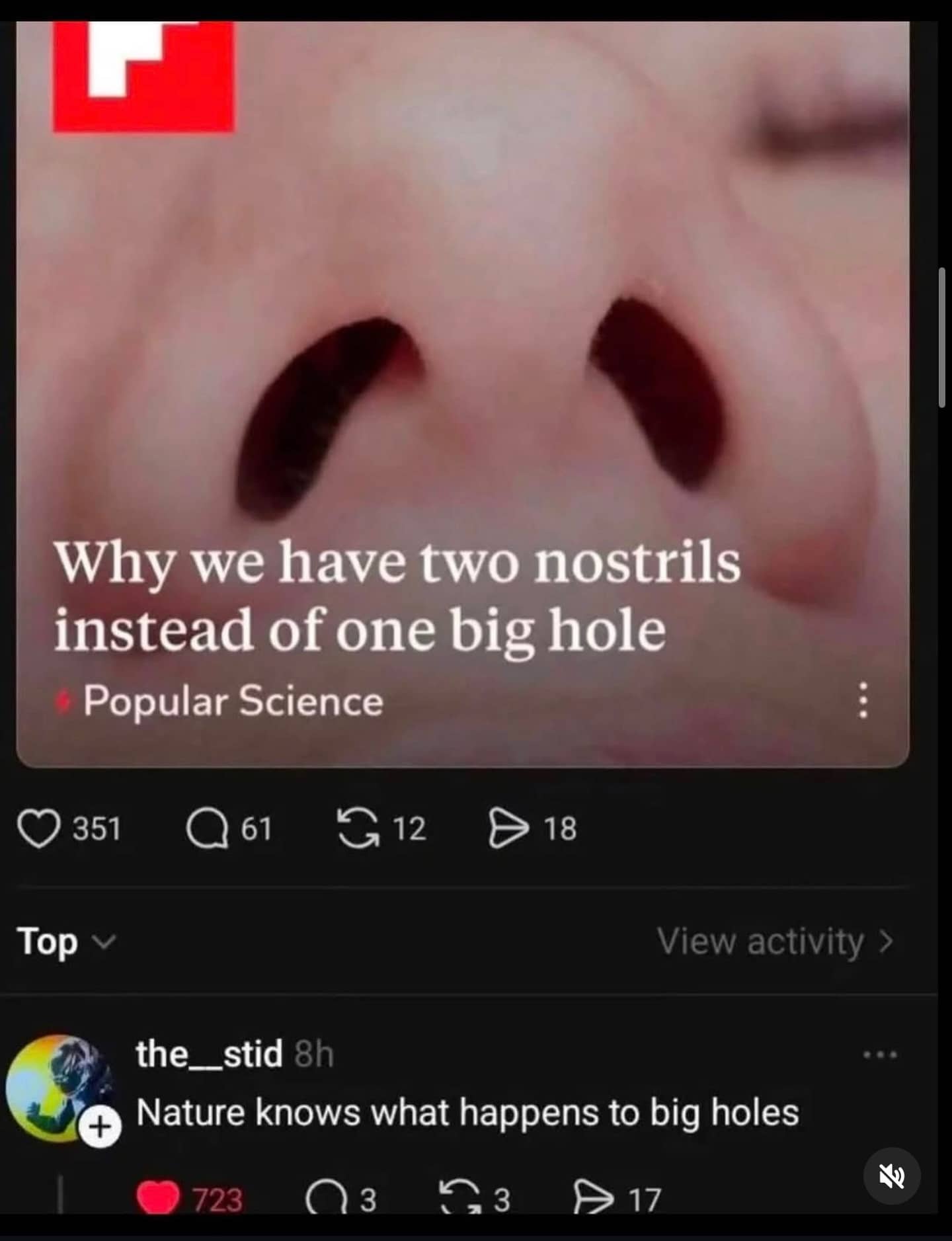The width and height of the screenshot is (952, 1241).
Task: Follow the_stid via the plus badge
Action: (100, 1127)
